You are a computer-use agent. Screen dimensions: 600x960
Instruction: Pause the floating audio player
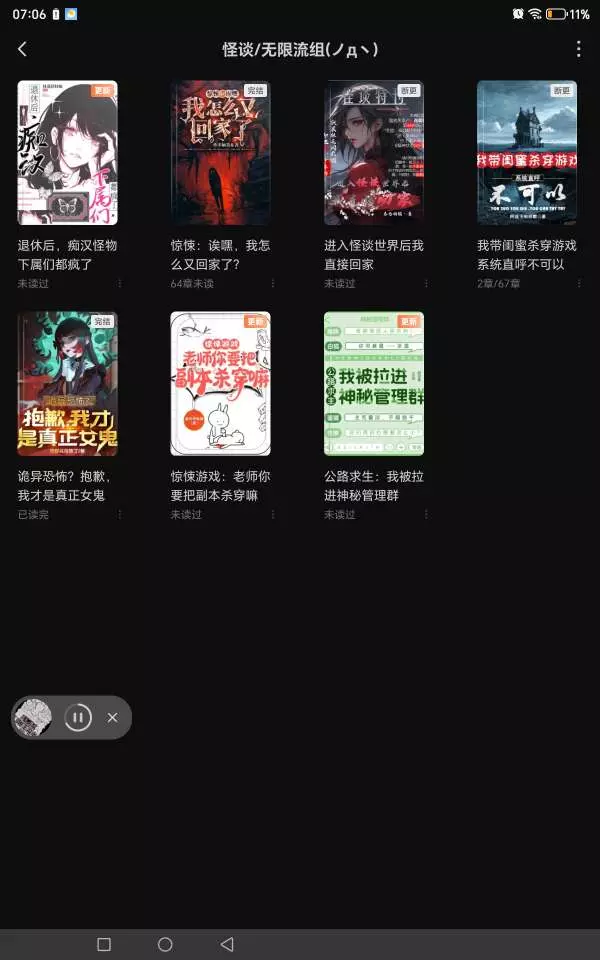(78, 718)
